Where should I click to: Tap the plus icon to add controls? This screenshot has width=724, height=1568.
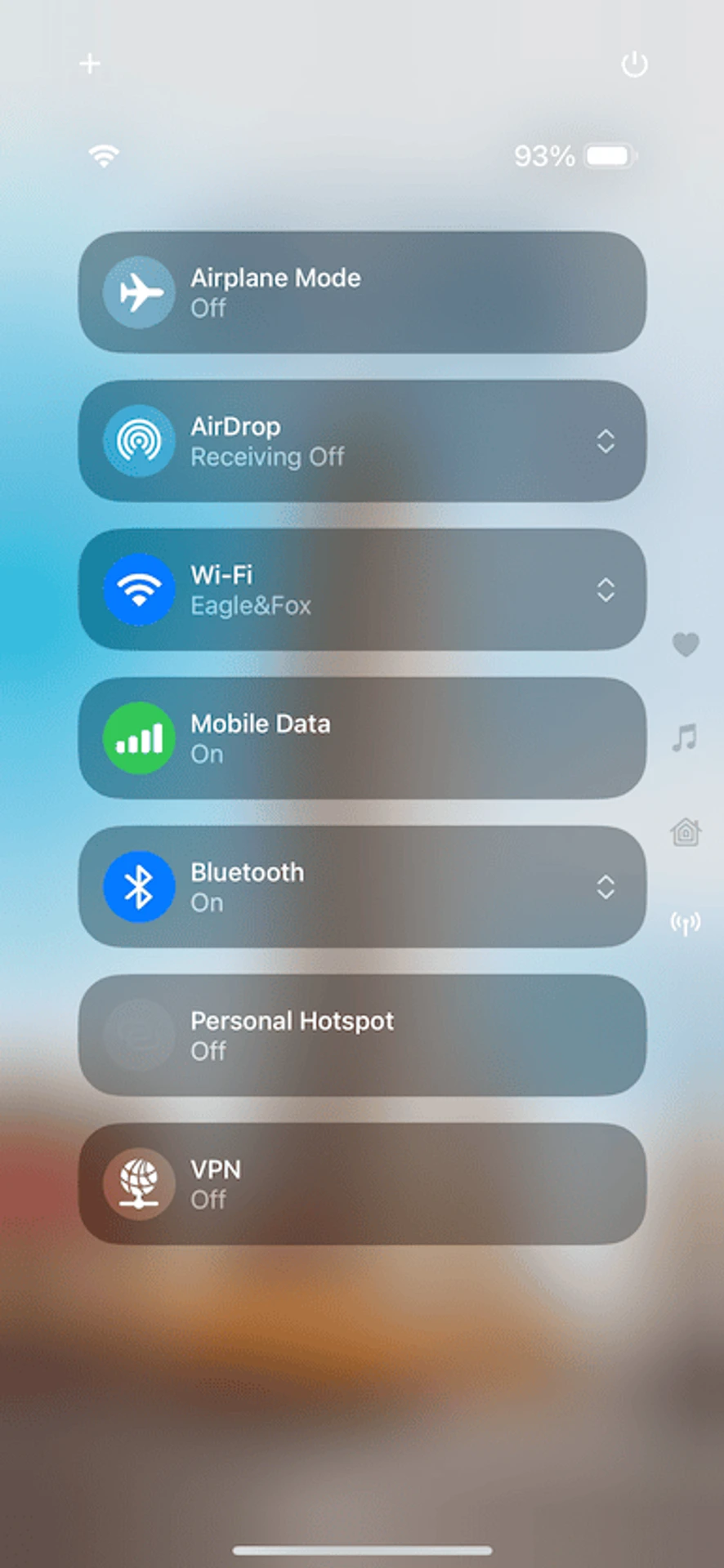coord(90,64)
